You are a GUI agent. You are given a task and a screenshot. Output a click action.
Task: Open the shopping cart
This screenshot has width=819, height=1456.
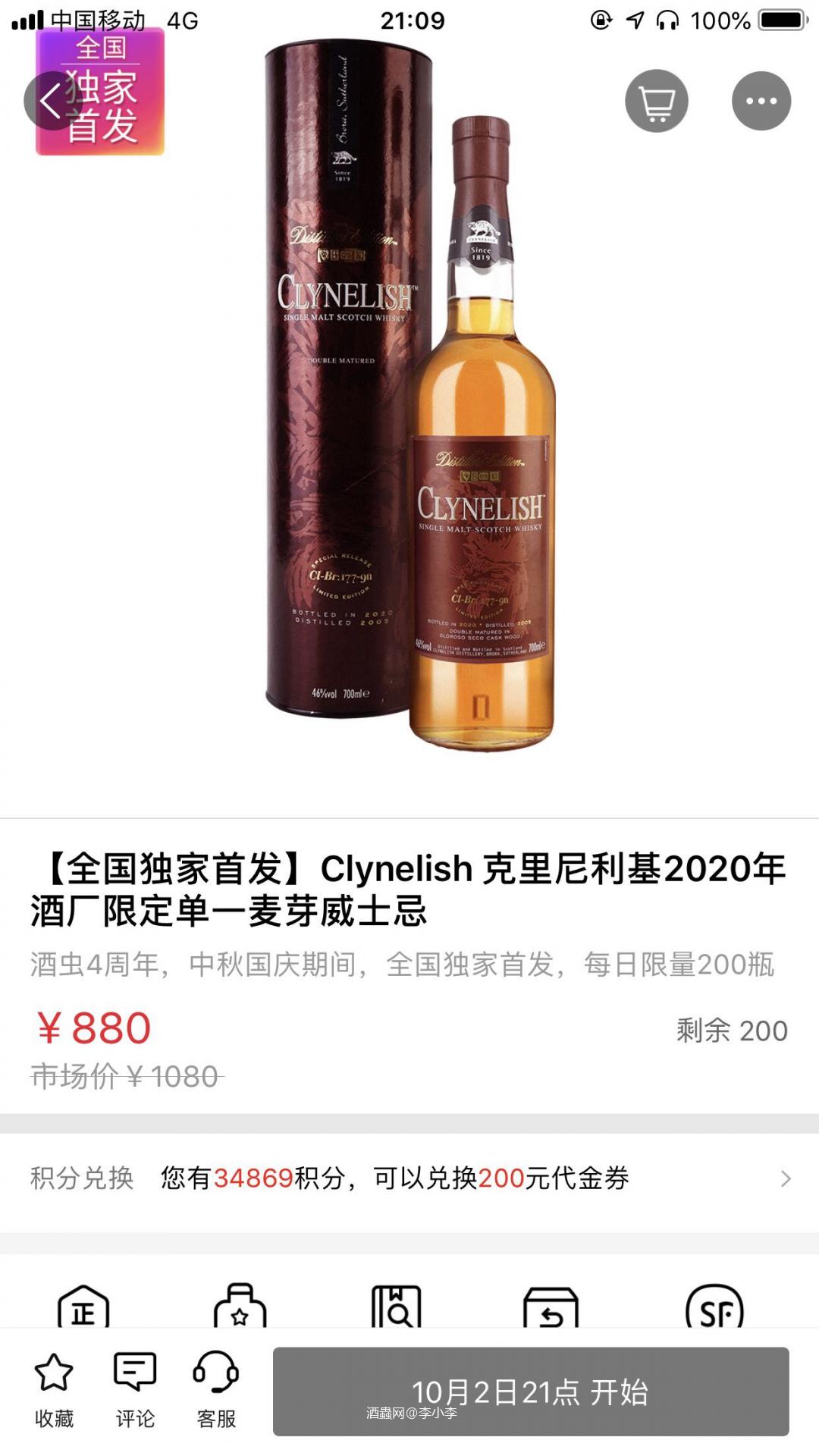(657, 100)
